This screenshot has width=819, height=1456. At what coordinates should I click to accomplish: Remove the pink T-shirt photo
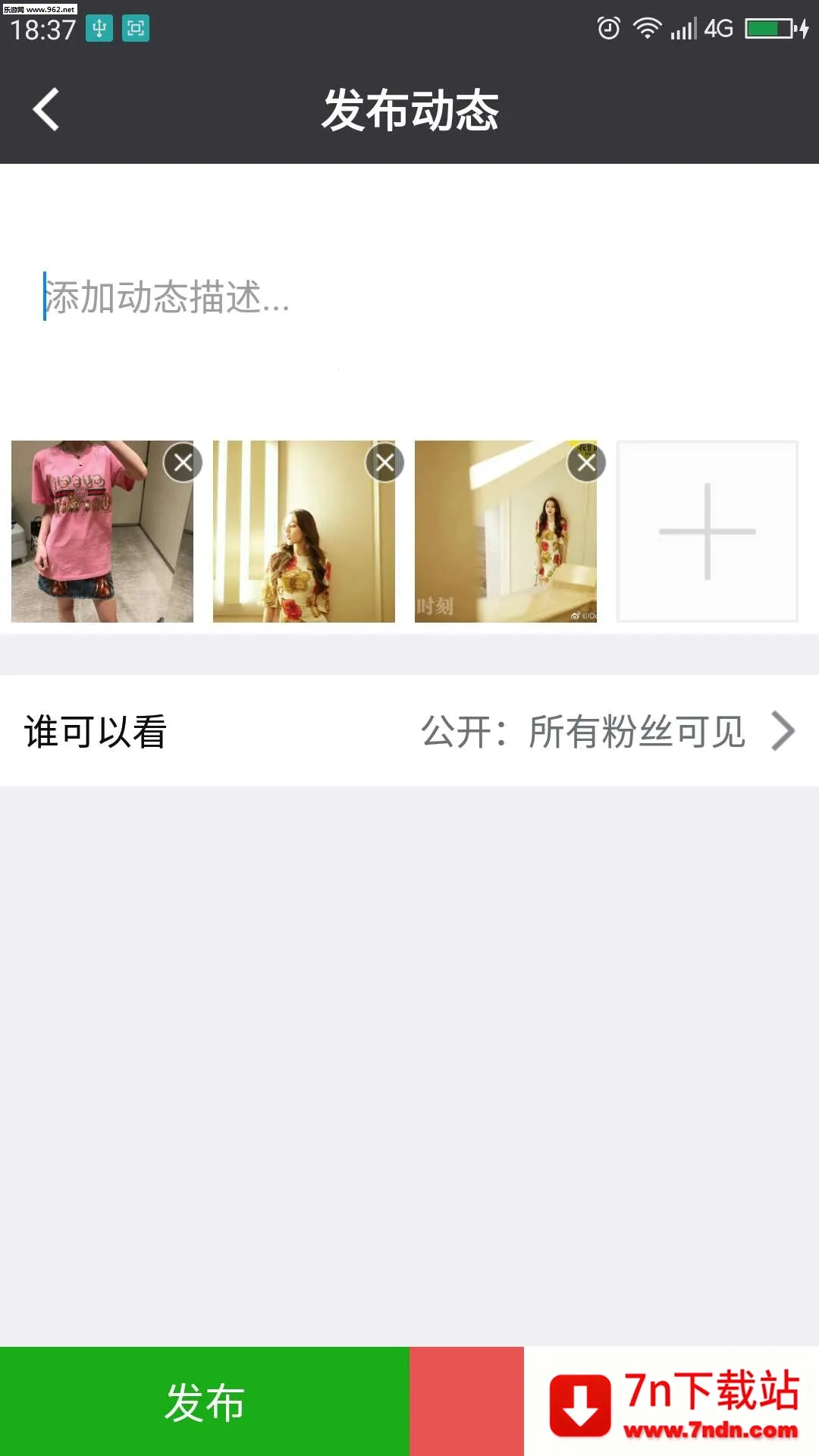(183, 462)
